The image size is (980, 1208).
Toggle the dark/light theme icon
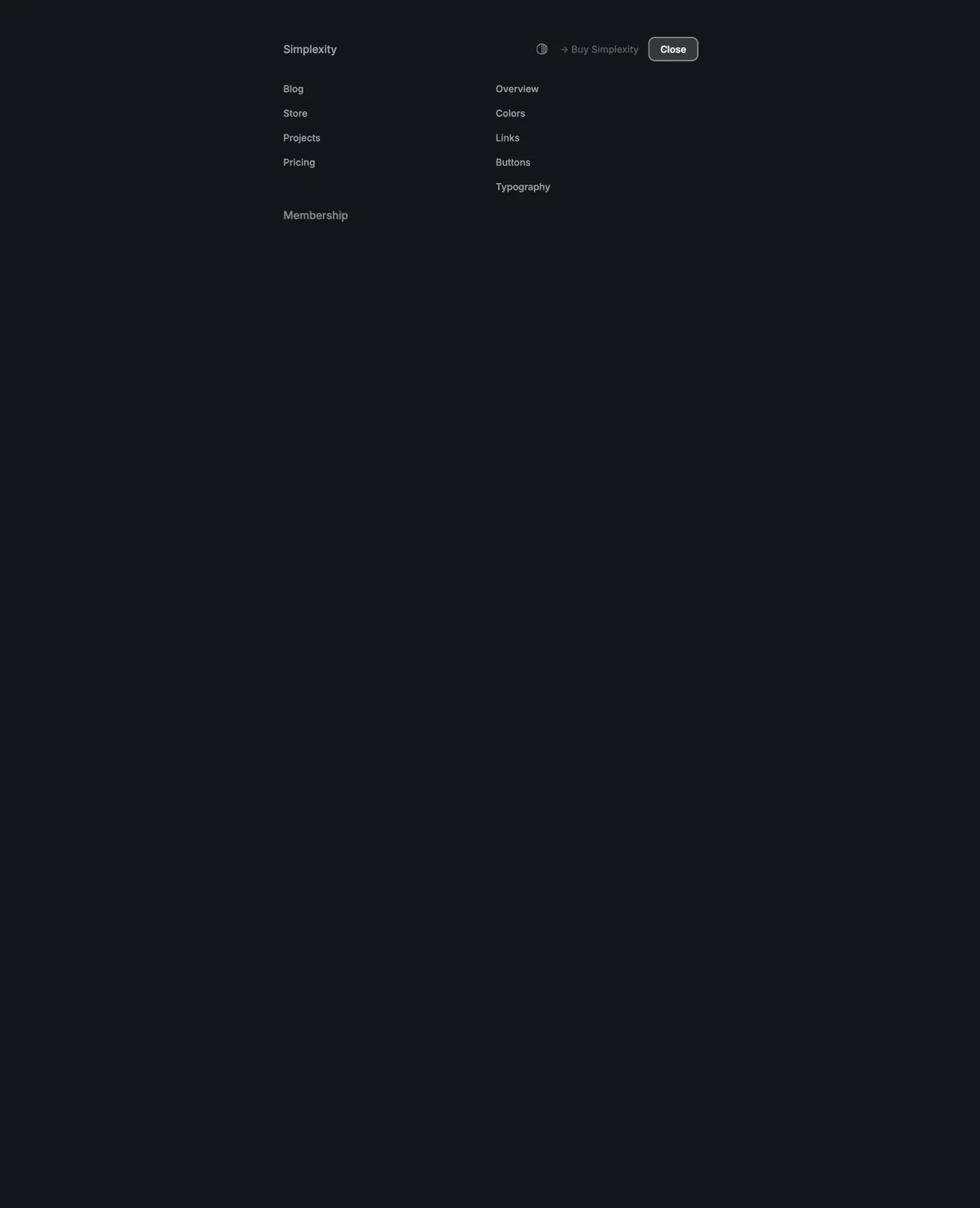[x=542, y=49]
